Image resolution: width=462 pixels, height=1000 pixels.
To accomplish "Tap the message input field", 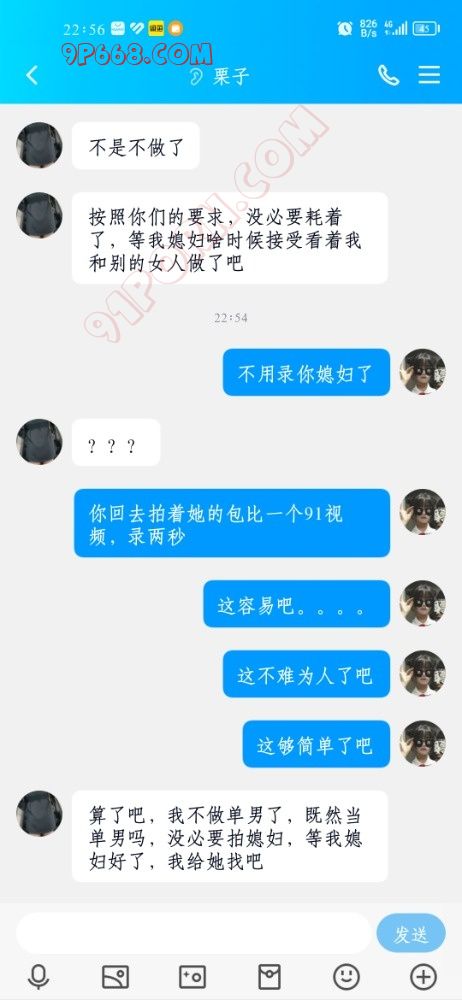I will pyautogui.click(x=193, y=933).
